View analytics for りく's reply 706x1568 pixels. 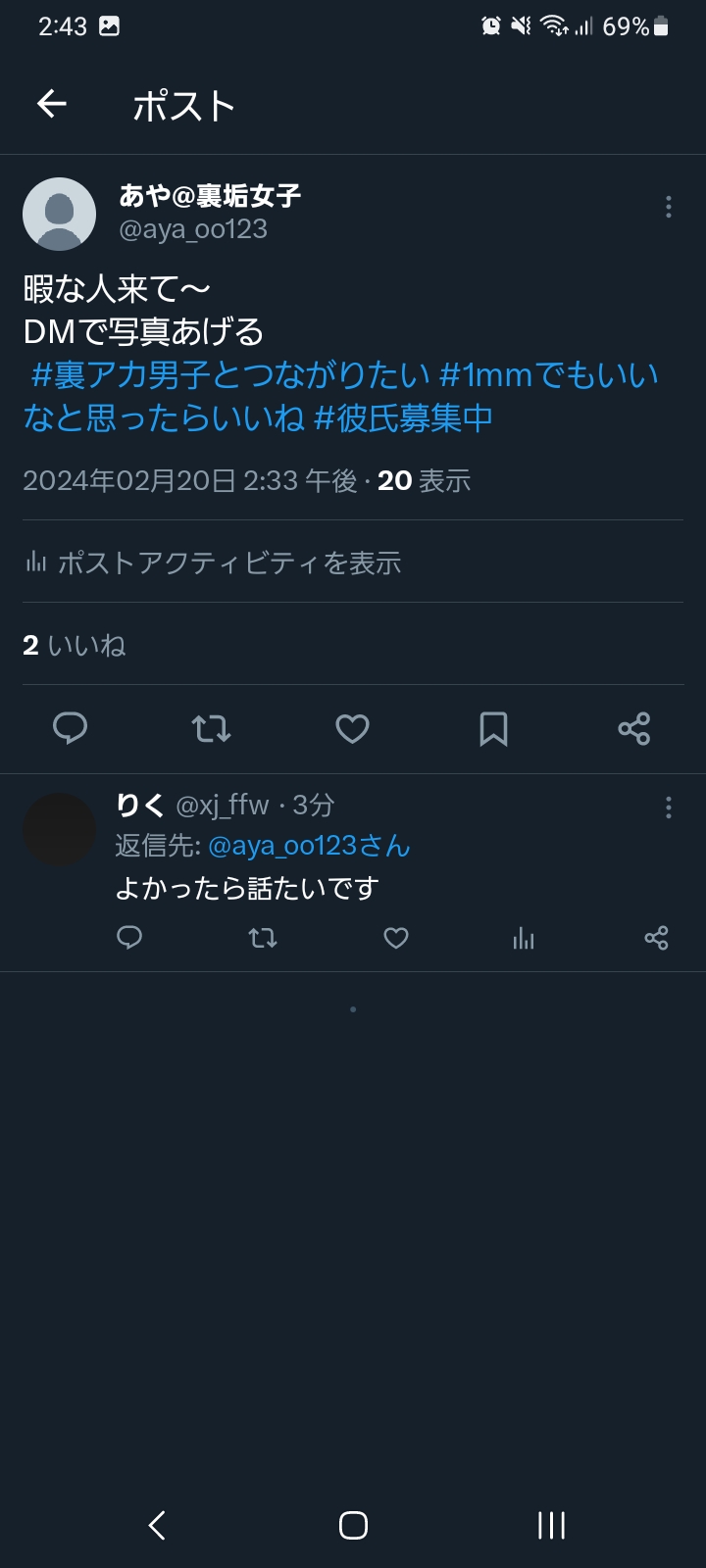[x=524, y=939]
